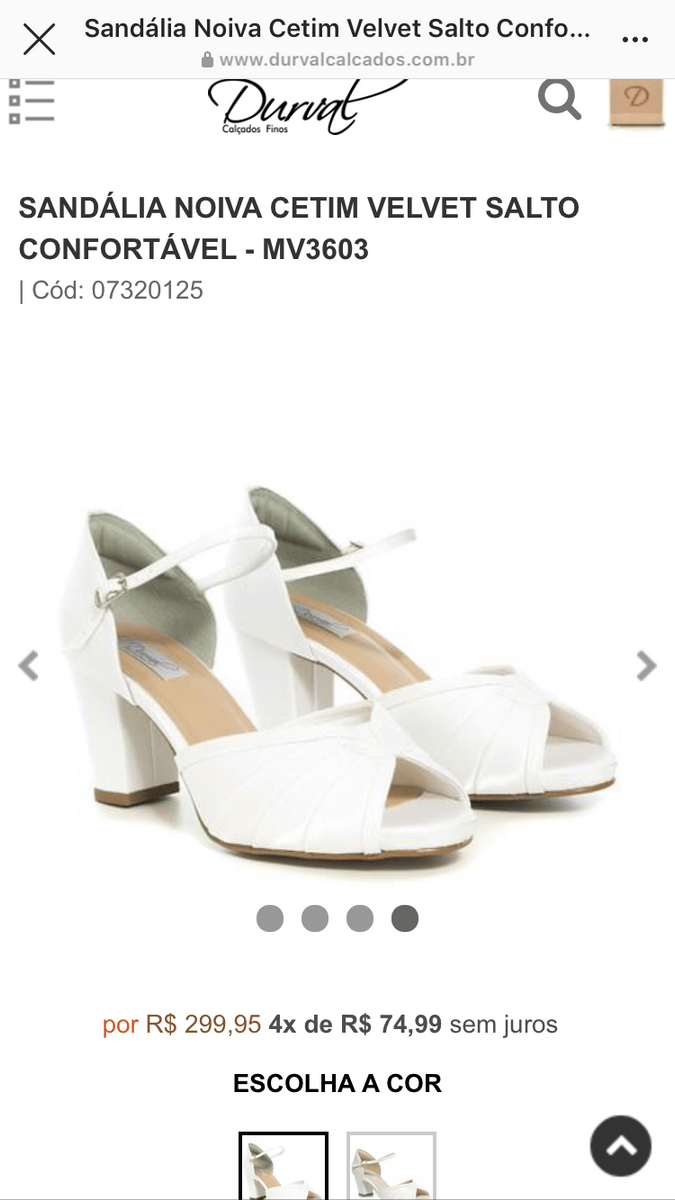
Task: Select the first color swatch
Action: tap(283, 1166)
